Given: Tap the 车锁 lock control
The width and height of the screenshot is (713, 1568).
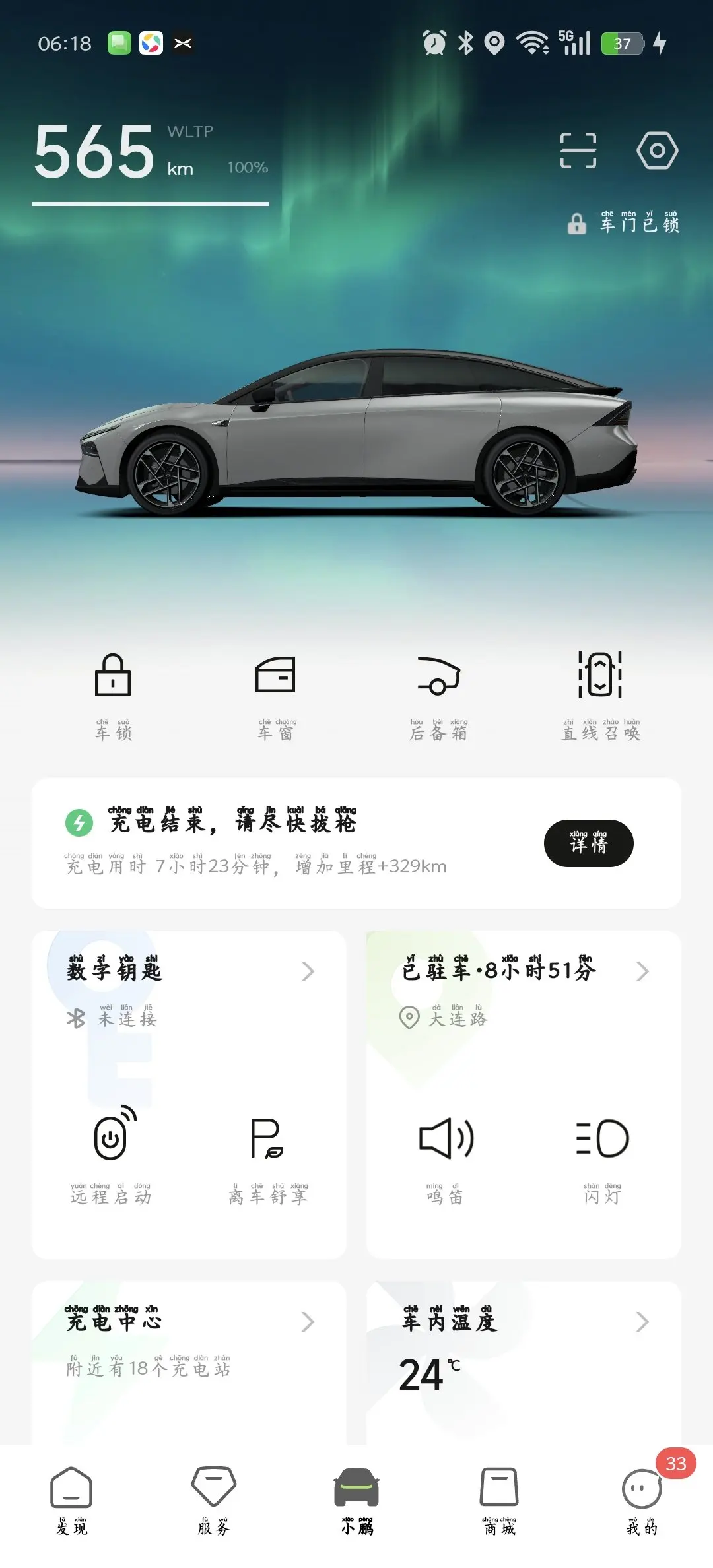Looking at the screenshot, I should coord(114,694).
